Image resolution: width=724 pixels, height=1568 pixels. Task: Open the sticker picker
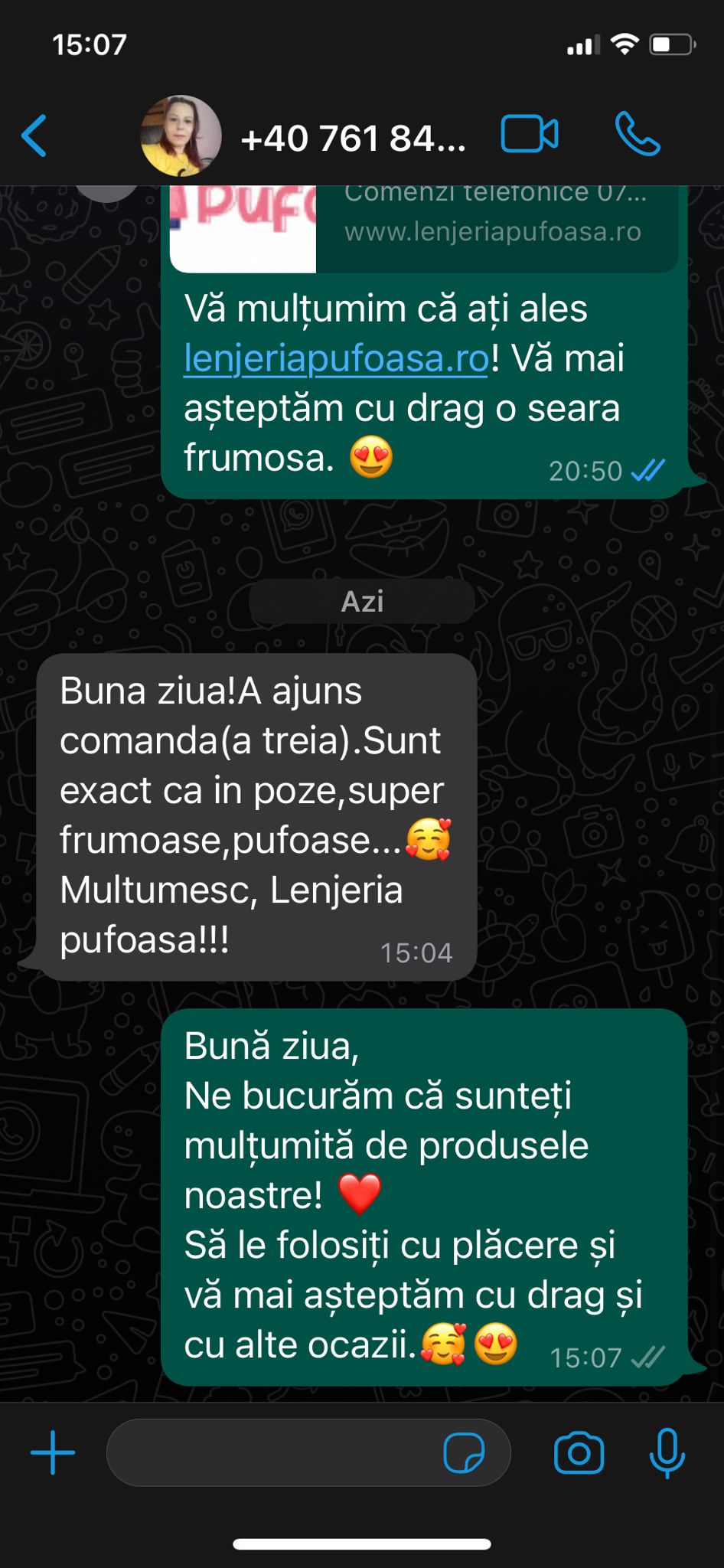464,1452
